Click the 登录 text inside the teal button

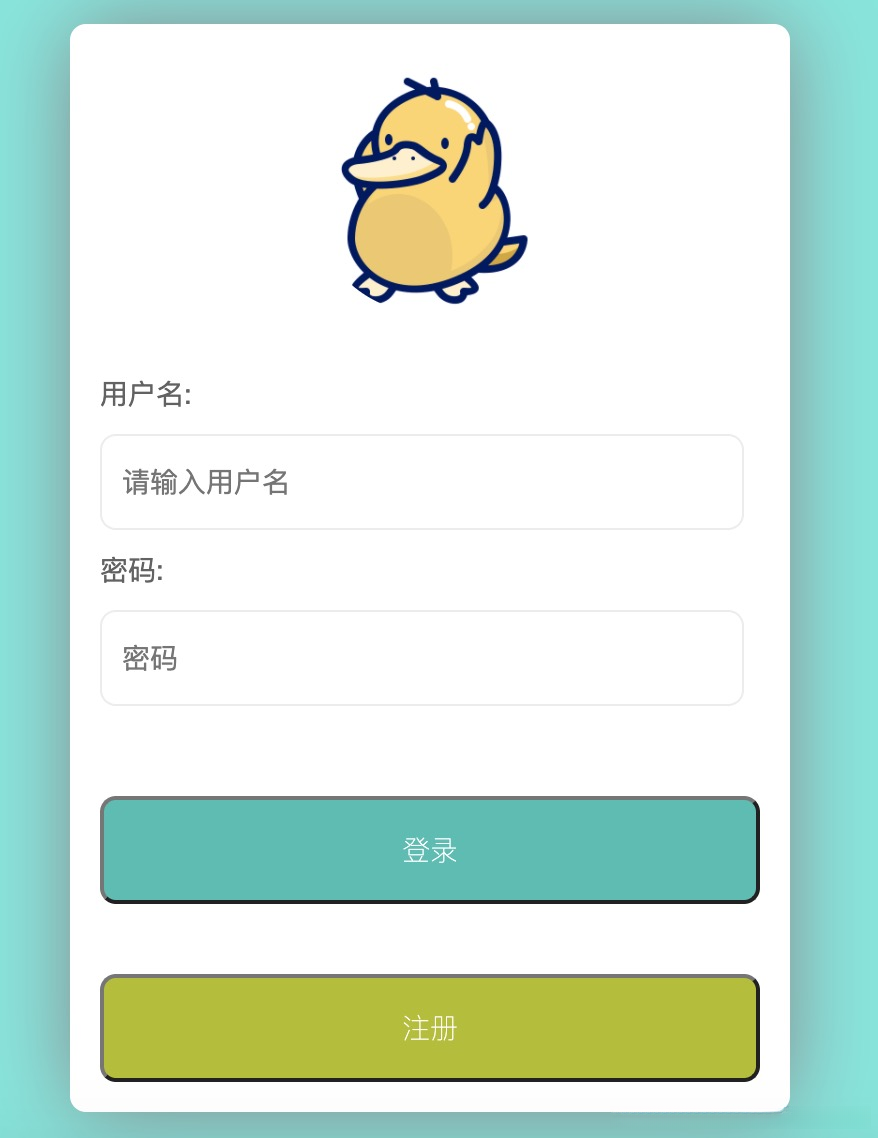(x=430, y=850)
